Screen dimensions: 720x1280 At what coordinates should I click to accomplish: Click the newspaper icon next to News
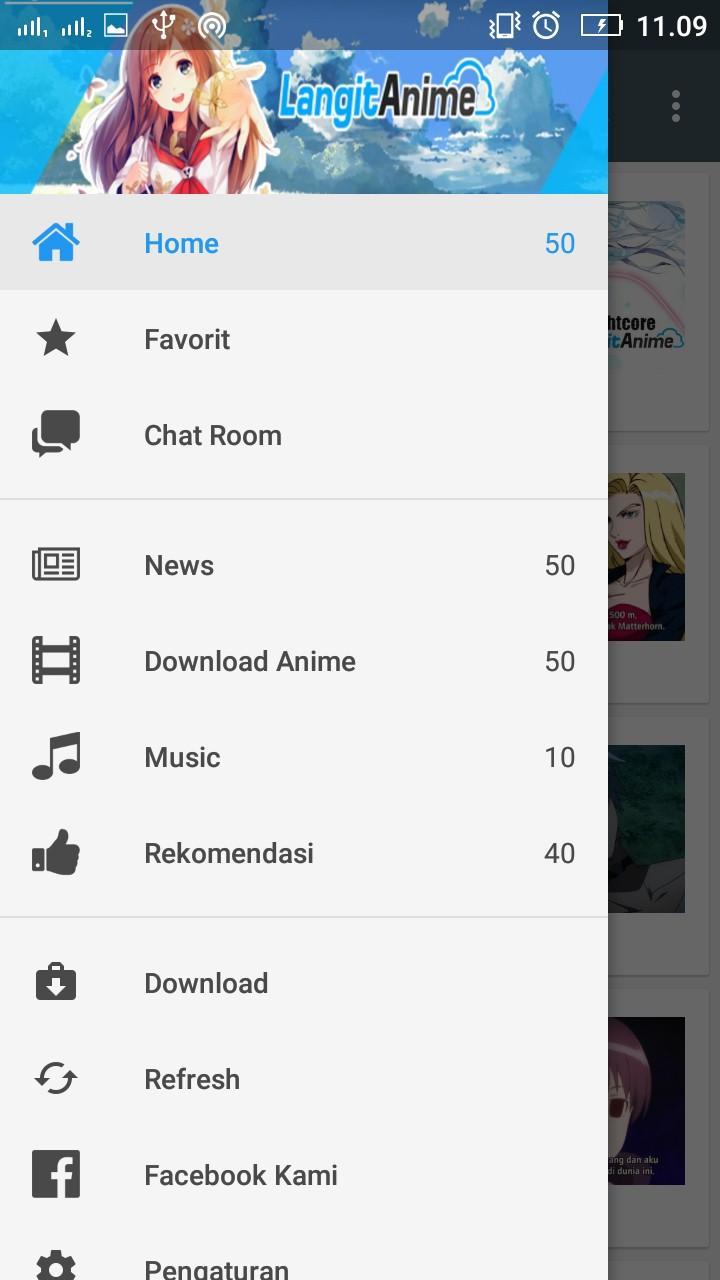(56, 564)
